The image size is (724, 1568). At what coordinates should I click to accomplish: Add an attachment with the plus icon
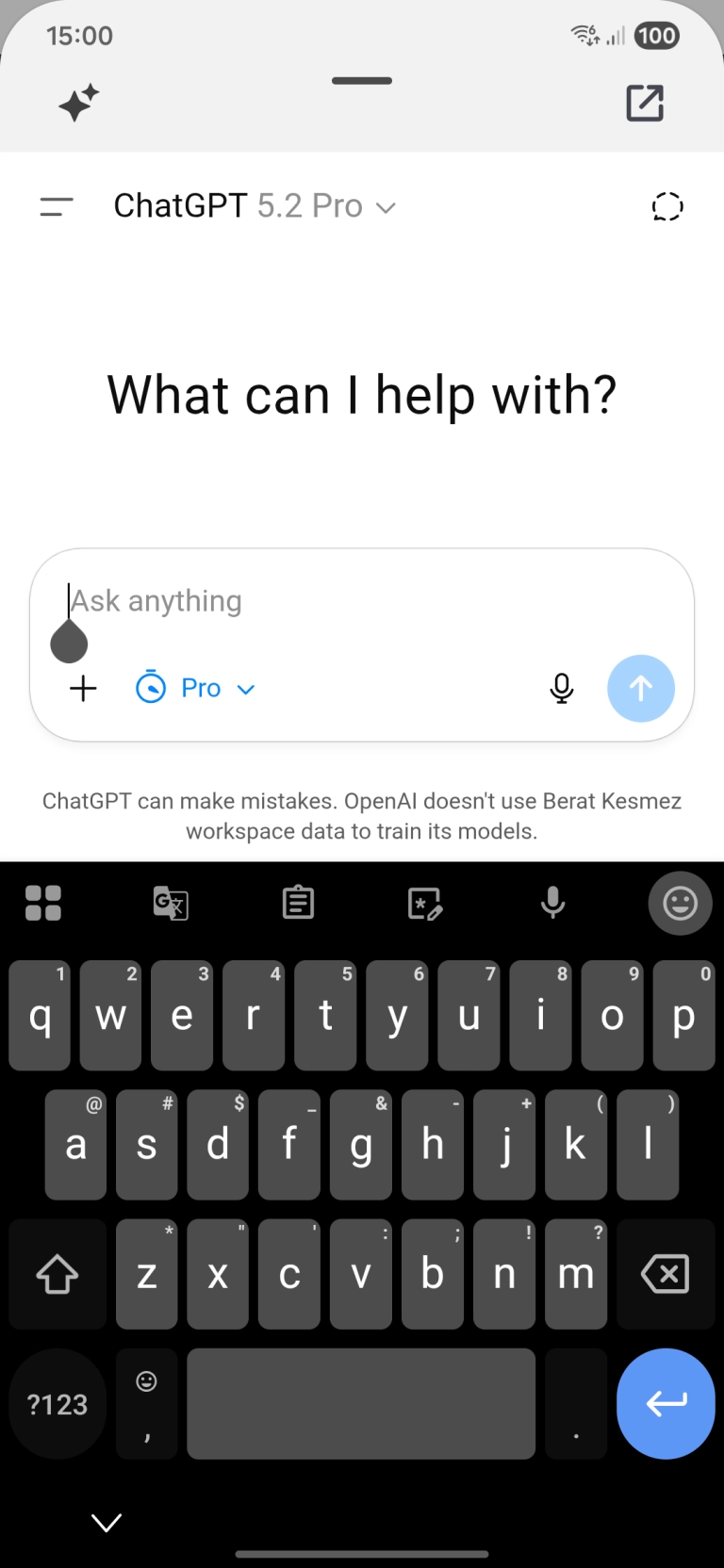click(83, 689)
